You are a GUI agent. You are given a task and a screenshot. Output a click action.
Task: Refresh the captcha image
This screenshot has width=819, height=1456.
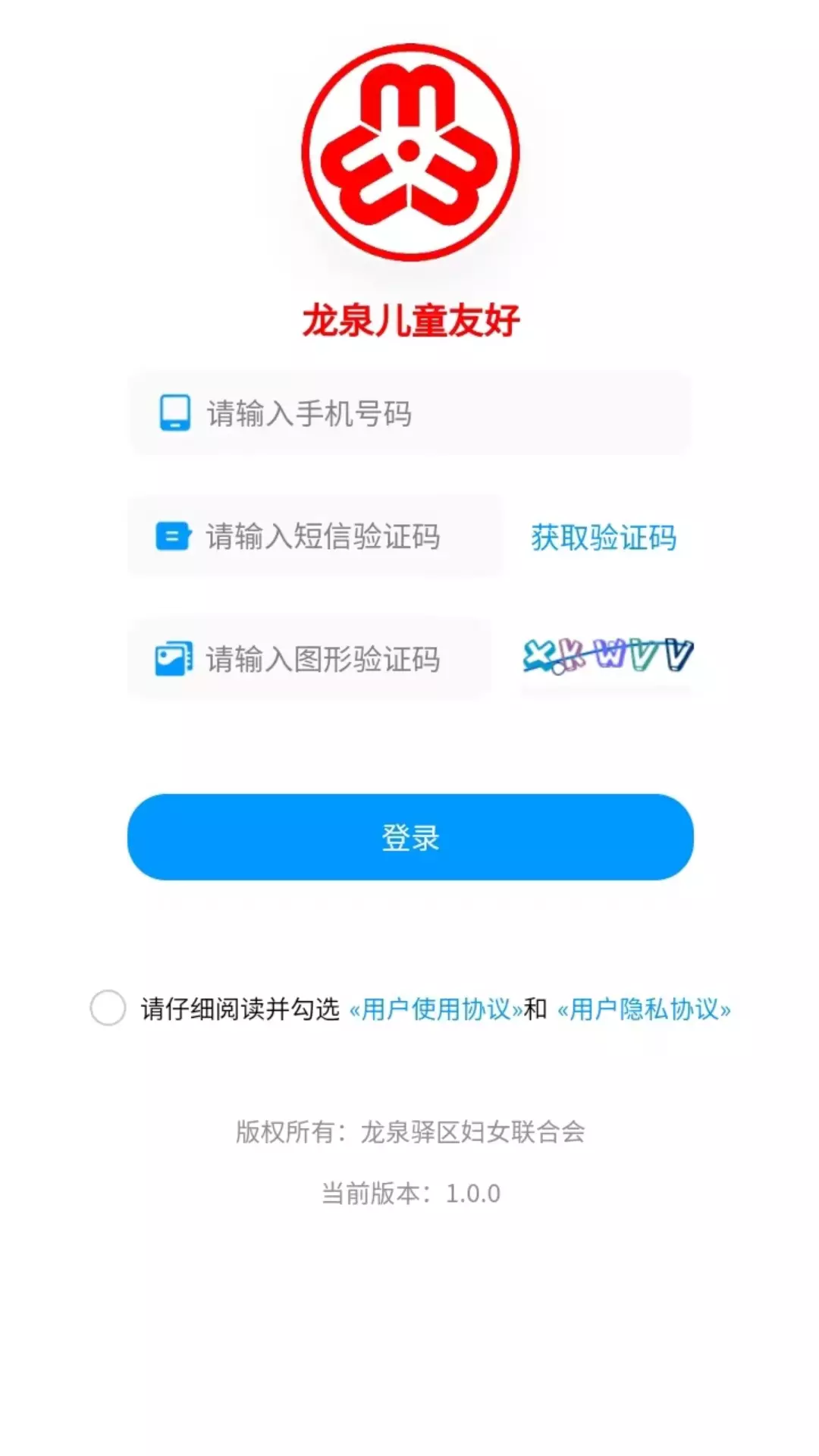click(x=607, y=657)
